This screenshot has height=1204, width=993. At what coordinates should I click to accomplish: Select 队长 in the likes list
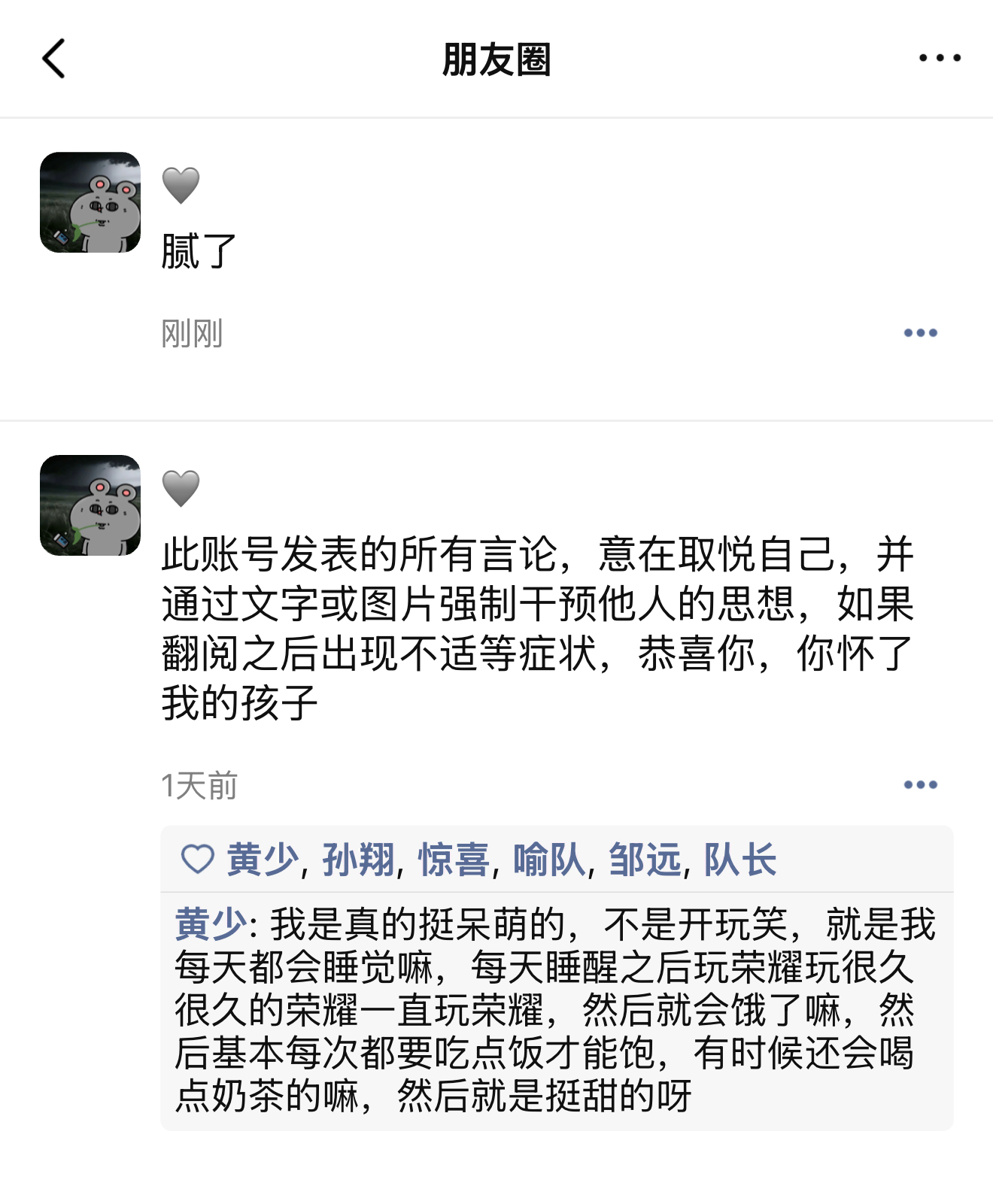tap(739, 860)
